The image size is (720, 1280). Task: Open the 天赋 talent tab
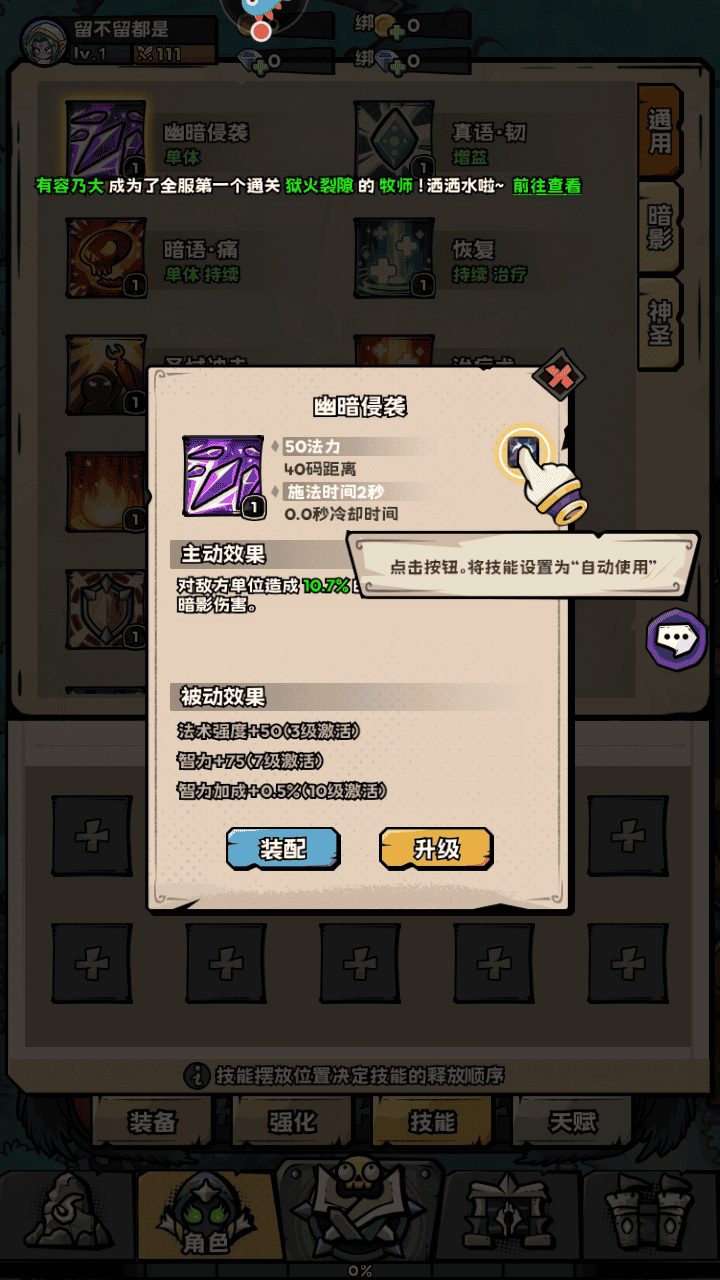click(572, 1122)
